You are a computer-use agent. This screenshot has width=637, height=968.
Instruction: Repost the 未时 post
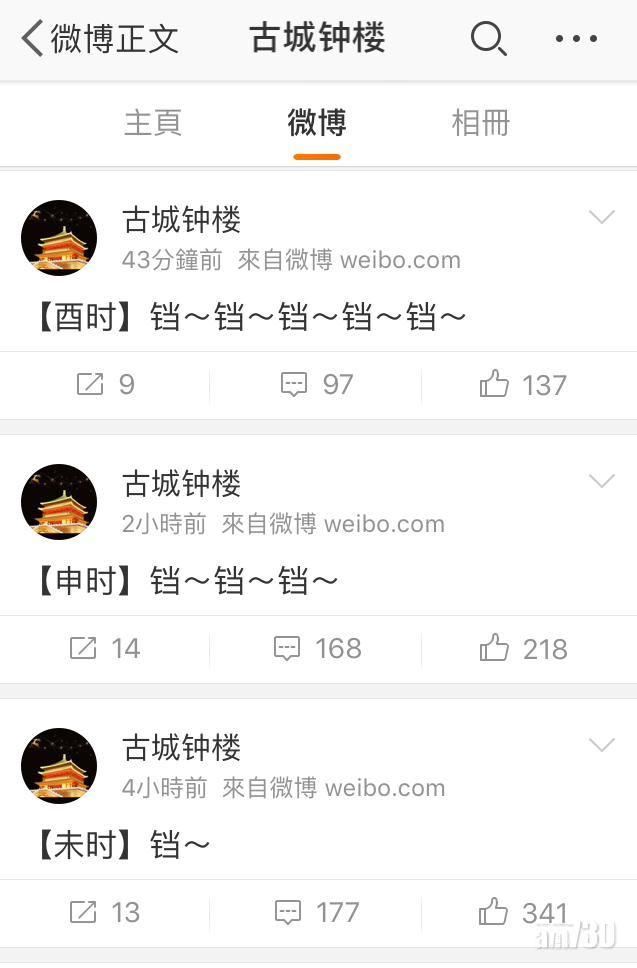(x=105, y=912)
